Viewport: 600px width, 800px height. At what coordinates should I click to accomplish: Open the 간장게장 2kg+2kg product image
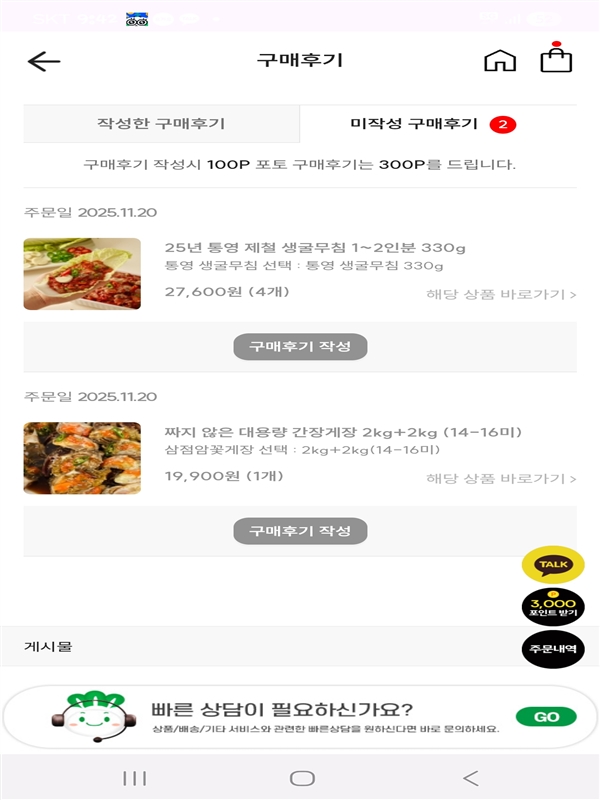click(82, 458)
